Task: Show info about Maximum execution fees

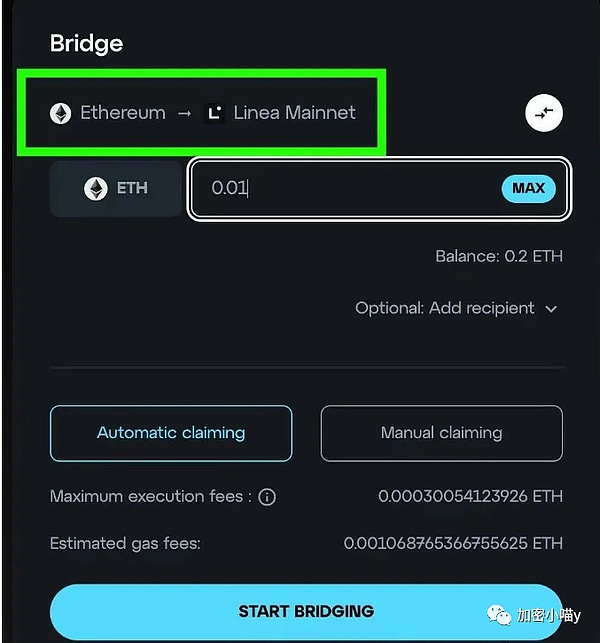Action: (x=268, y=497)
